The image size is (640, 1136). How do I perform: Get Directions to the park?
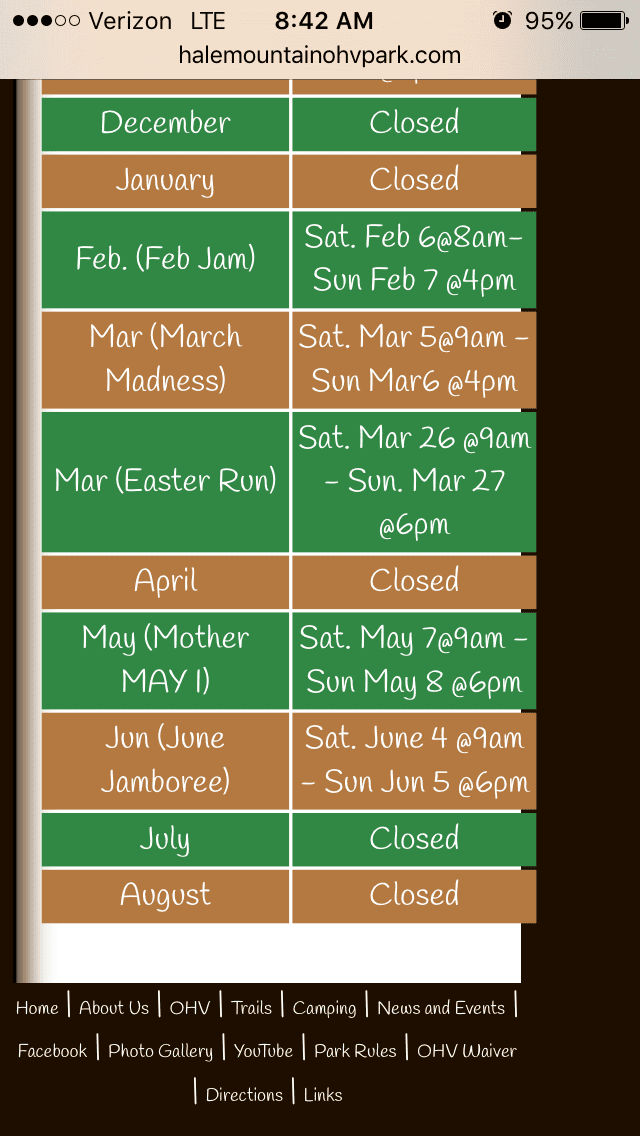click(245, 1095)
